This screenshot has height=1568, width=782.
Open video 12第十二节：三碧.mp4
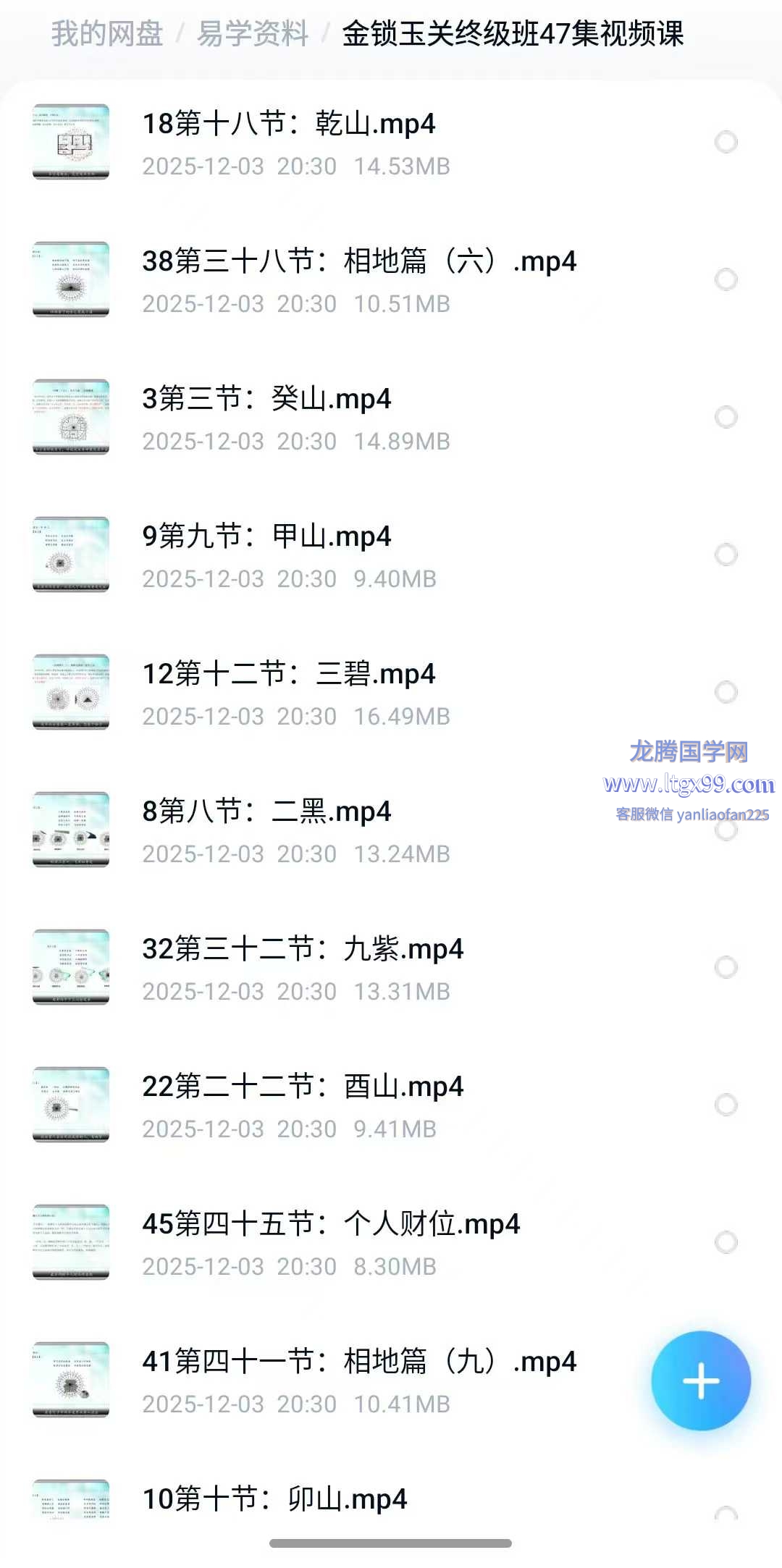(288, 675)
